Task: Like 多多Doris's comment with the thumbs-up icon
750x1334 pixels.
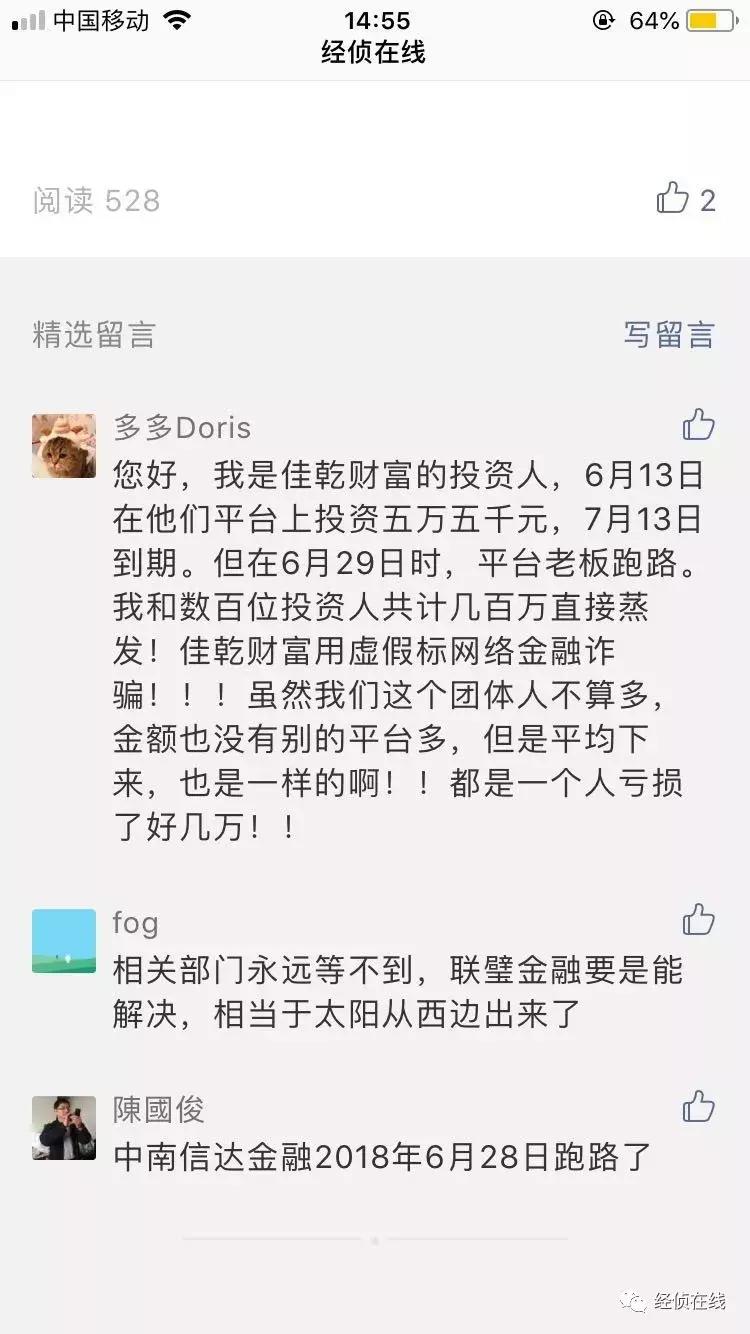Action: tap(697, 425)
